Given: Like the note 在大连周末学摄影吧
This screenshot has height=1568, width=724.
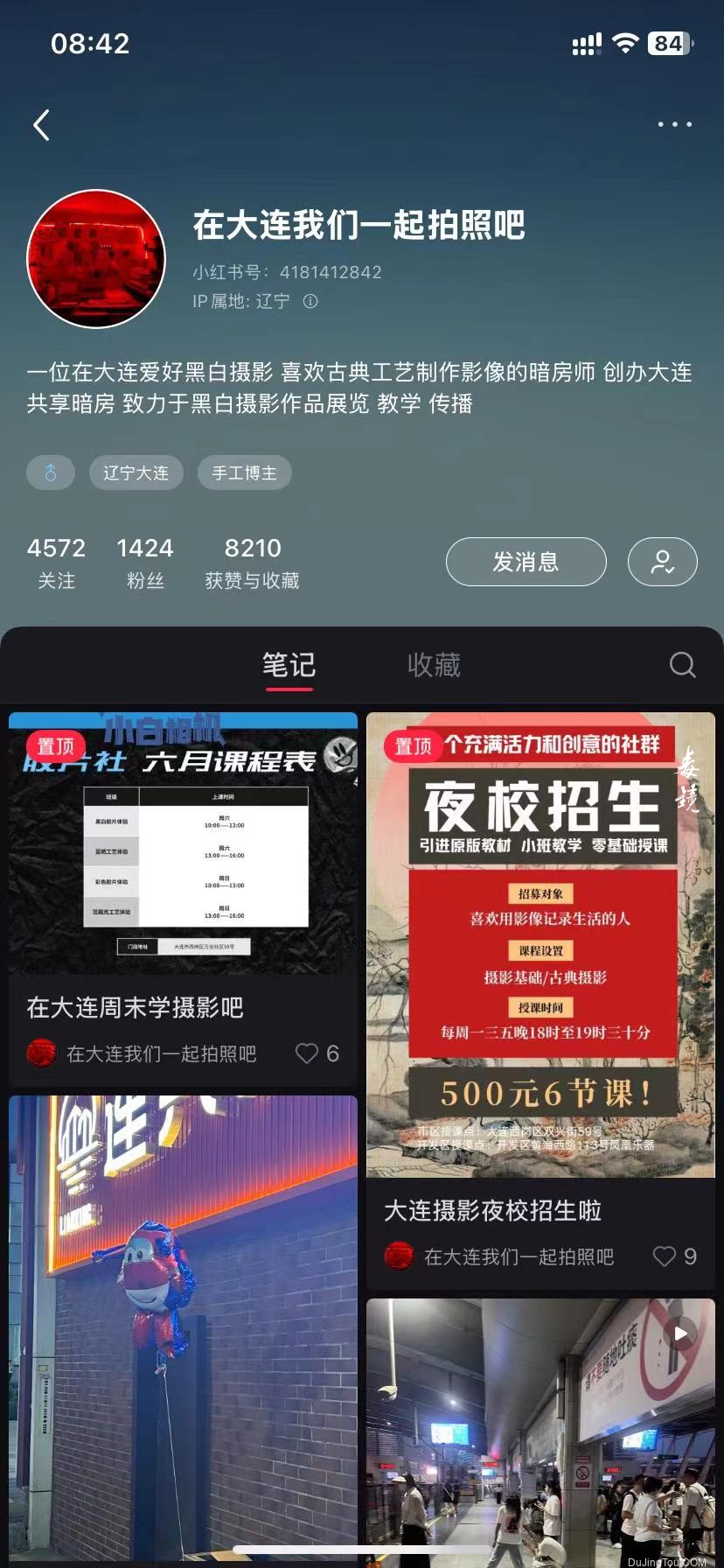Looking at the screenshot, I should (308, 1053).
